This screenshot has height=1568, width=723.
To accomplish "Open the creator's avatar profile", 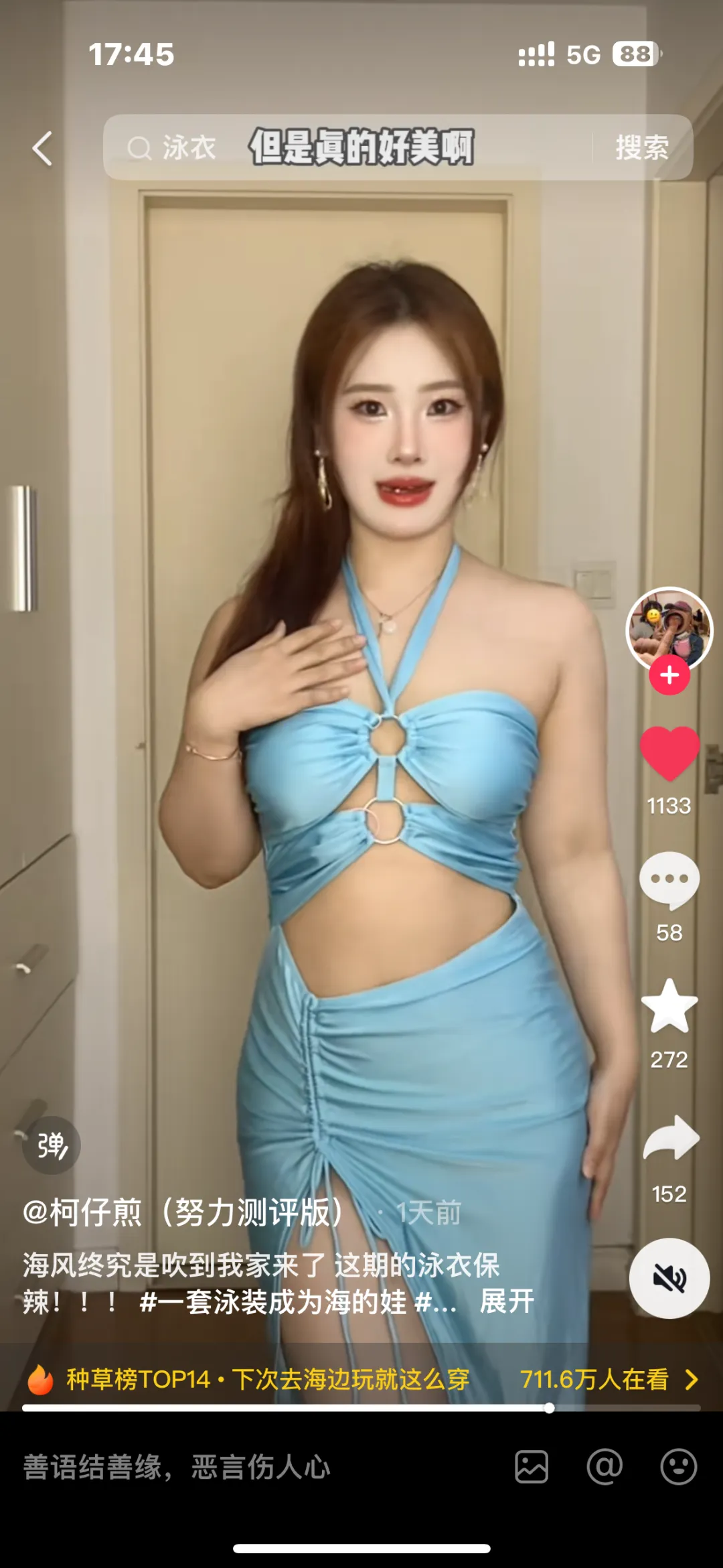I will [669, 628].
